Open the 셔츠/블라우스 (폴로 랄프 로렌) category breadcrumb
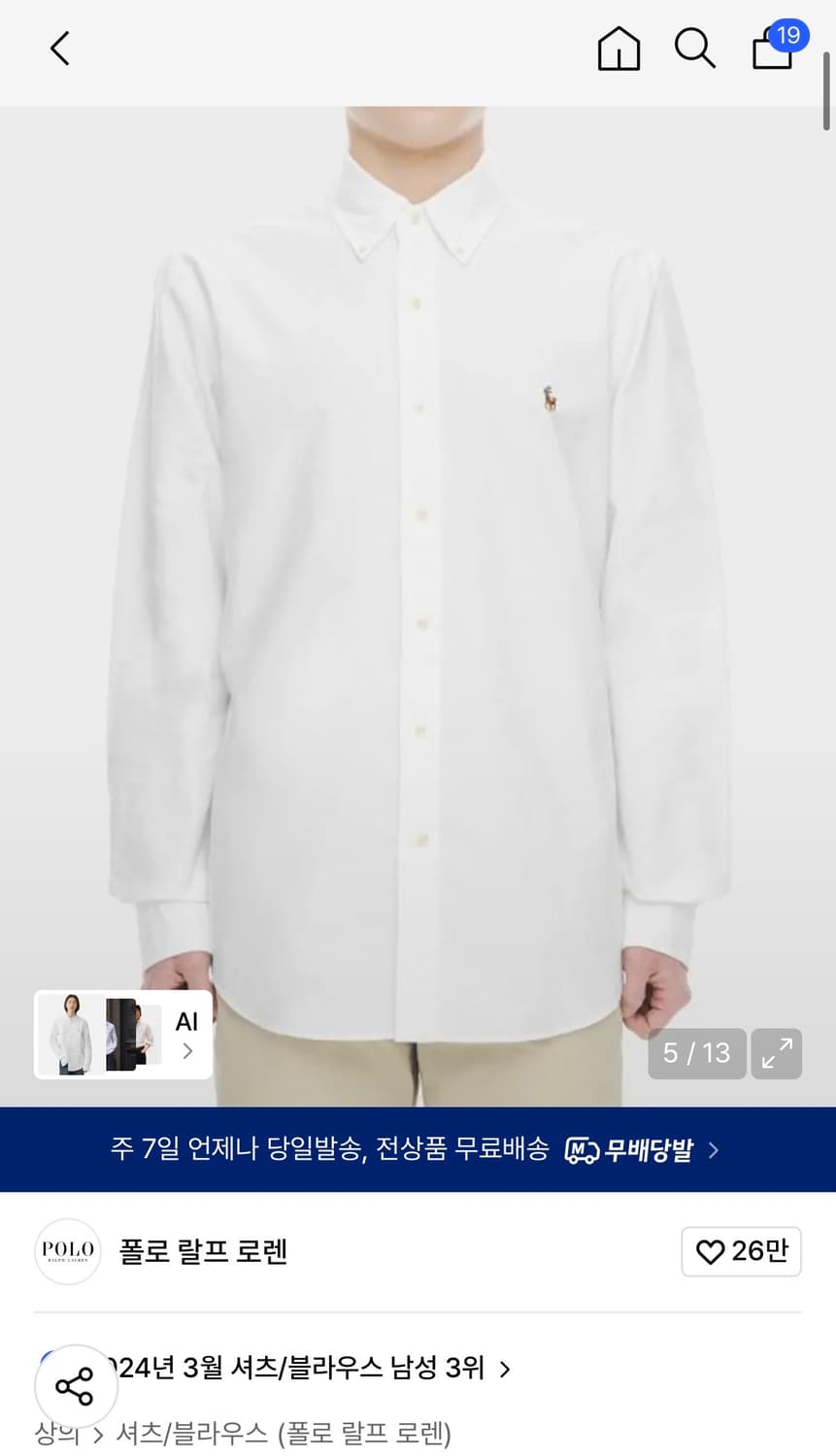The width and height of the screenshot is (836, 1456). click(284, 1433)
